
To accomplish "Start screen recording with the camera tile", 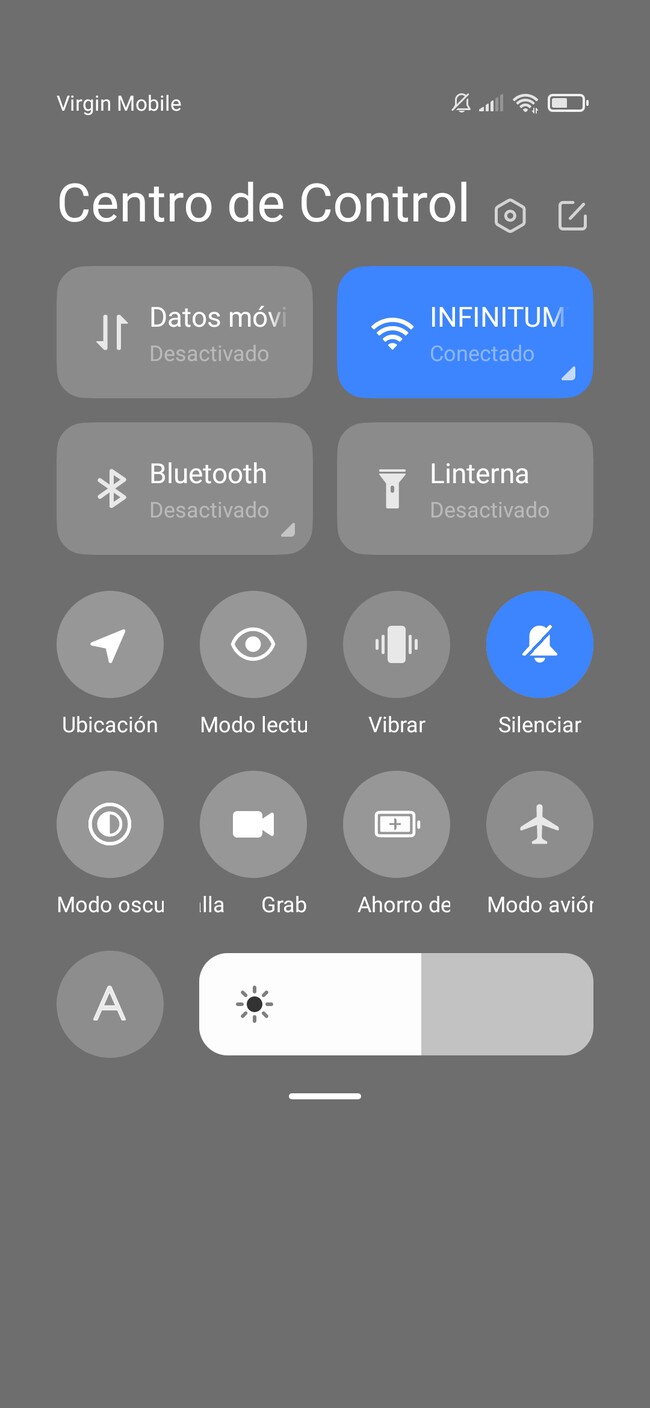I will coord(253,824).
